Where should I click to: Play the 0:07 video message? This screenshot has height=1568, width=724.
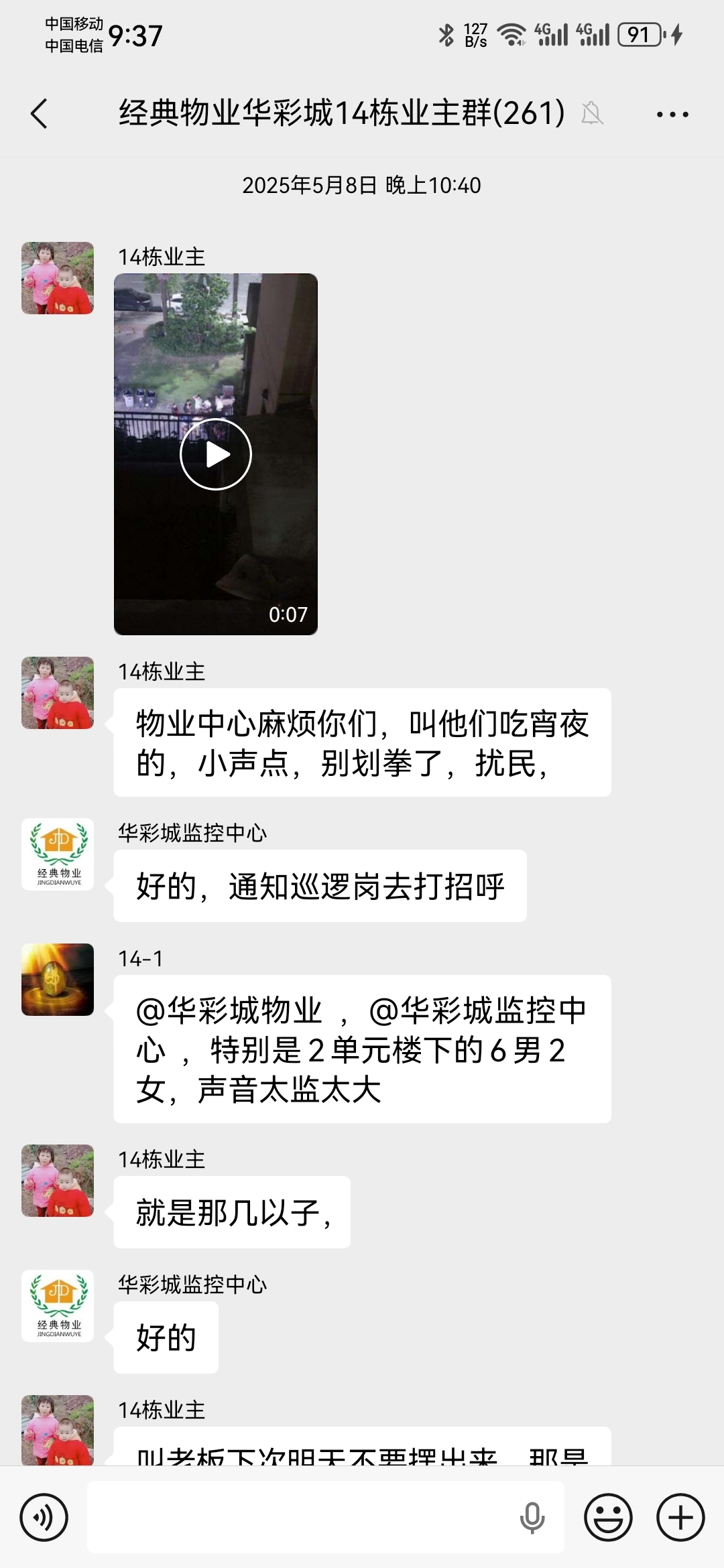[216, 454]
